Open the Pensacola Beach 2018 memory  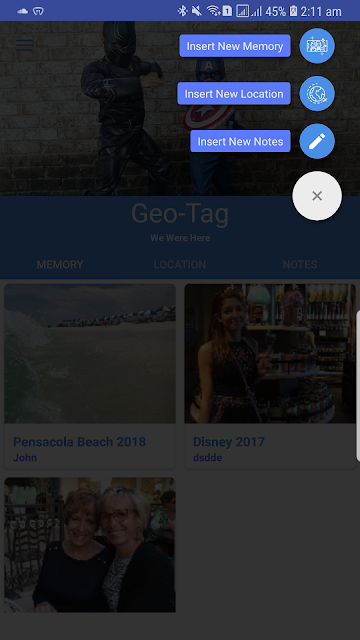point(90,376)
